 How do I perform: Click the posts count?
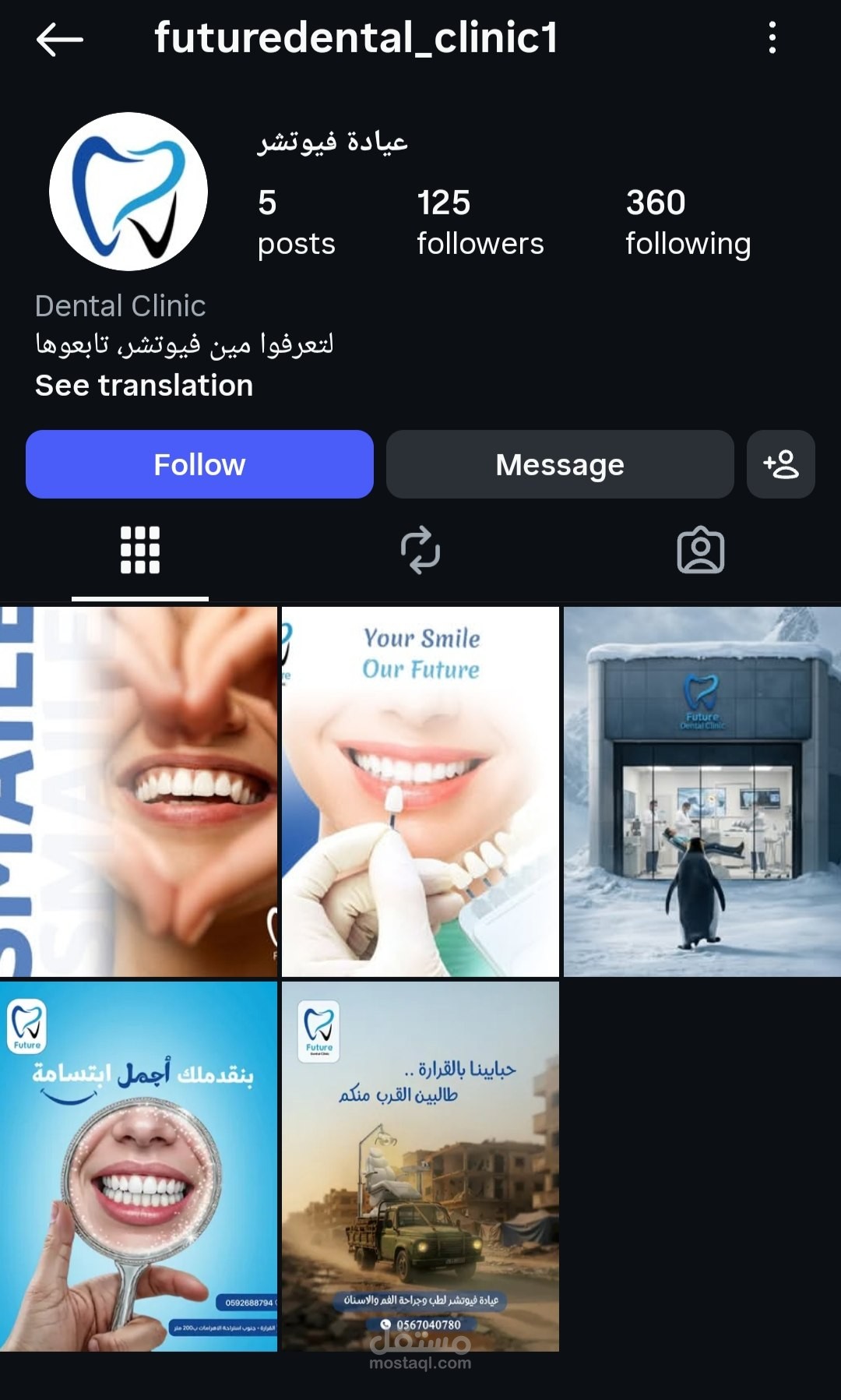296,220
